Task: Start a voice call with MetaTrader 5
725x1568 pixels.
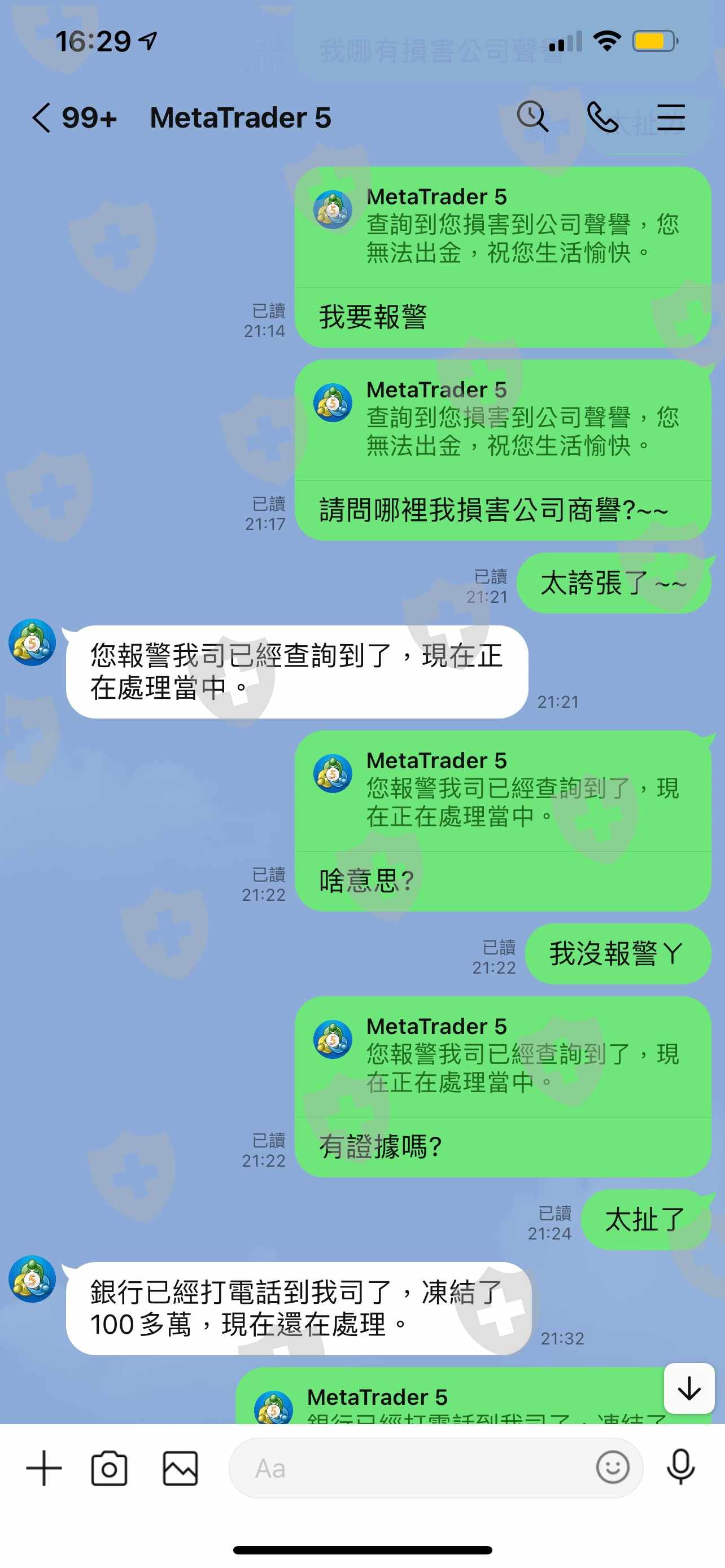Action: coord(602,117)
